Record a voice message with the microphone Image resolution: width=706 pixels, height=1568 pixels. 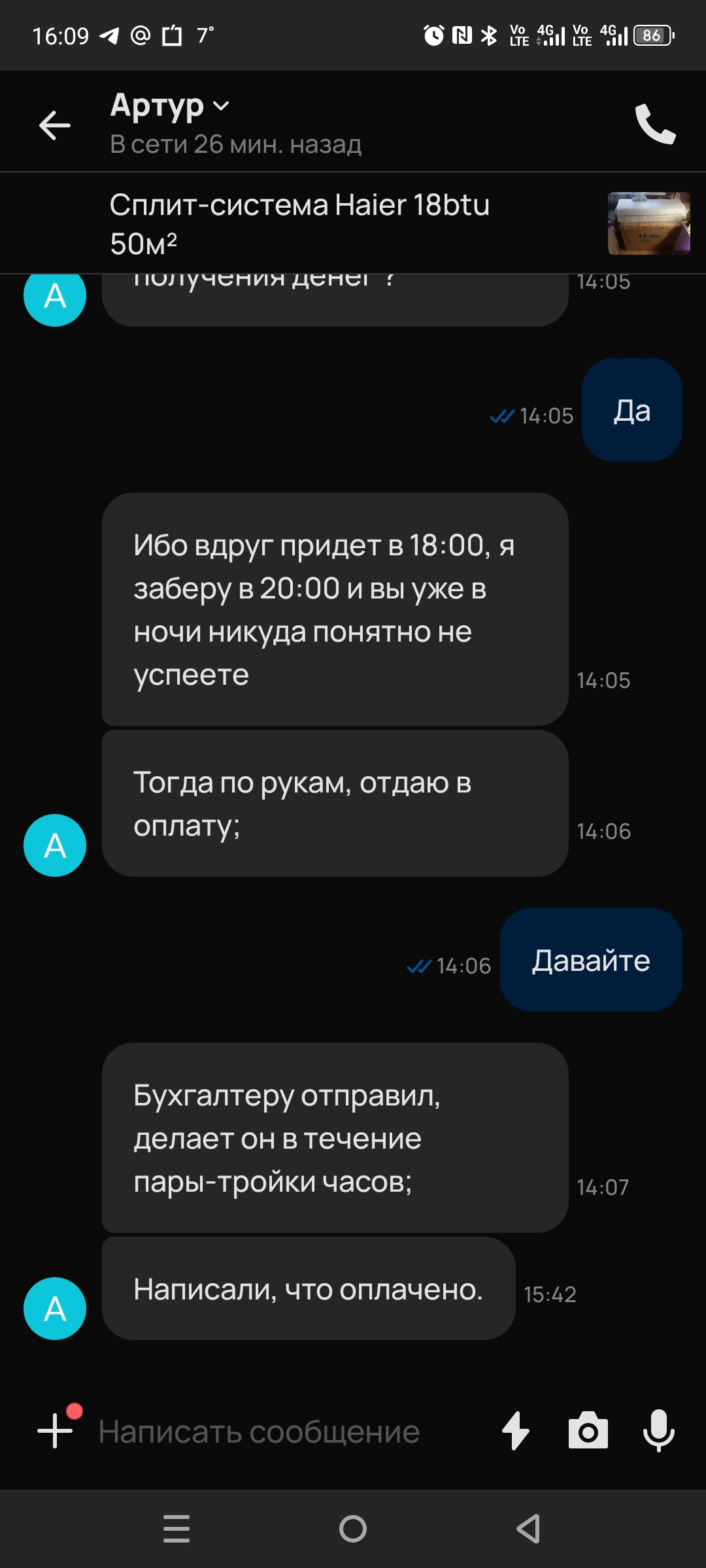coord(658,1431)
